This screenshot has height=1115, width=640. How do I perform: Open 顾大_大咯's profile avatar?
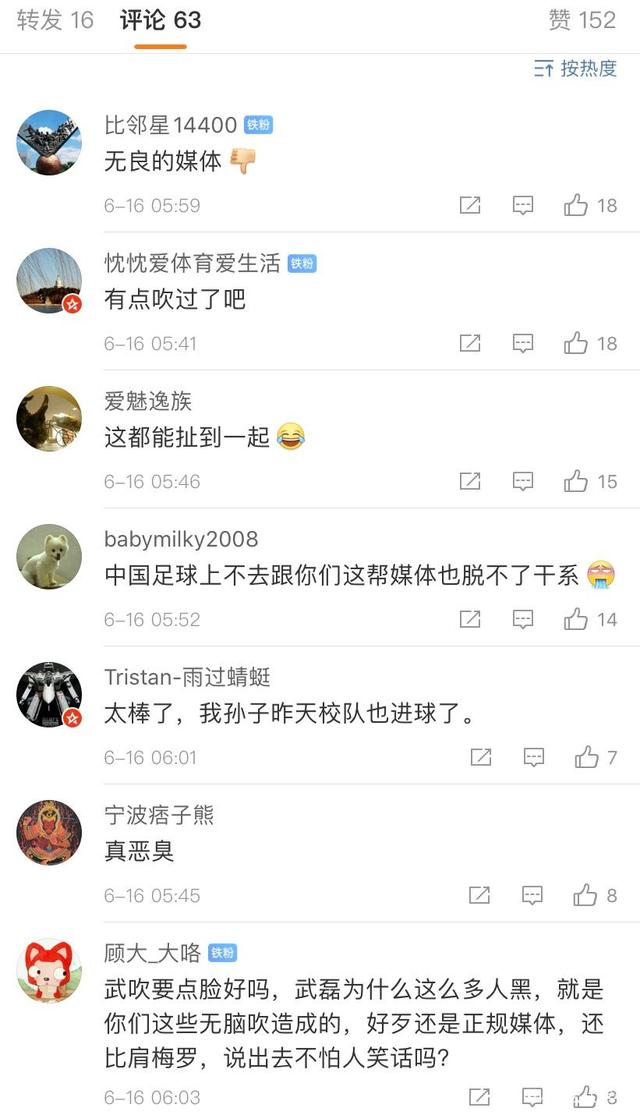tap(49, 970)
